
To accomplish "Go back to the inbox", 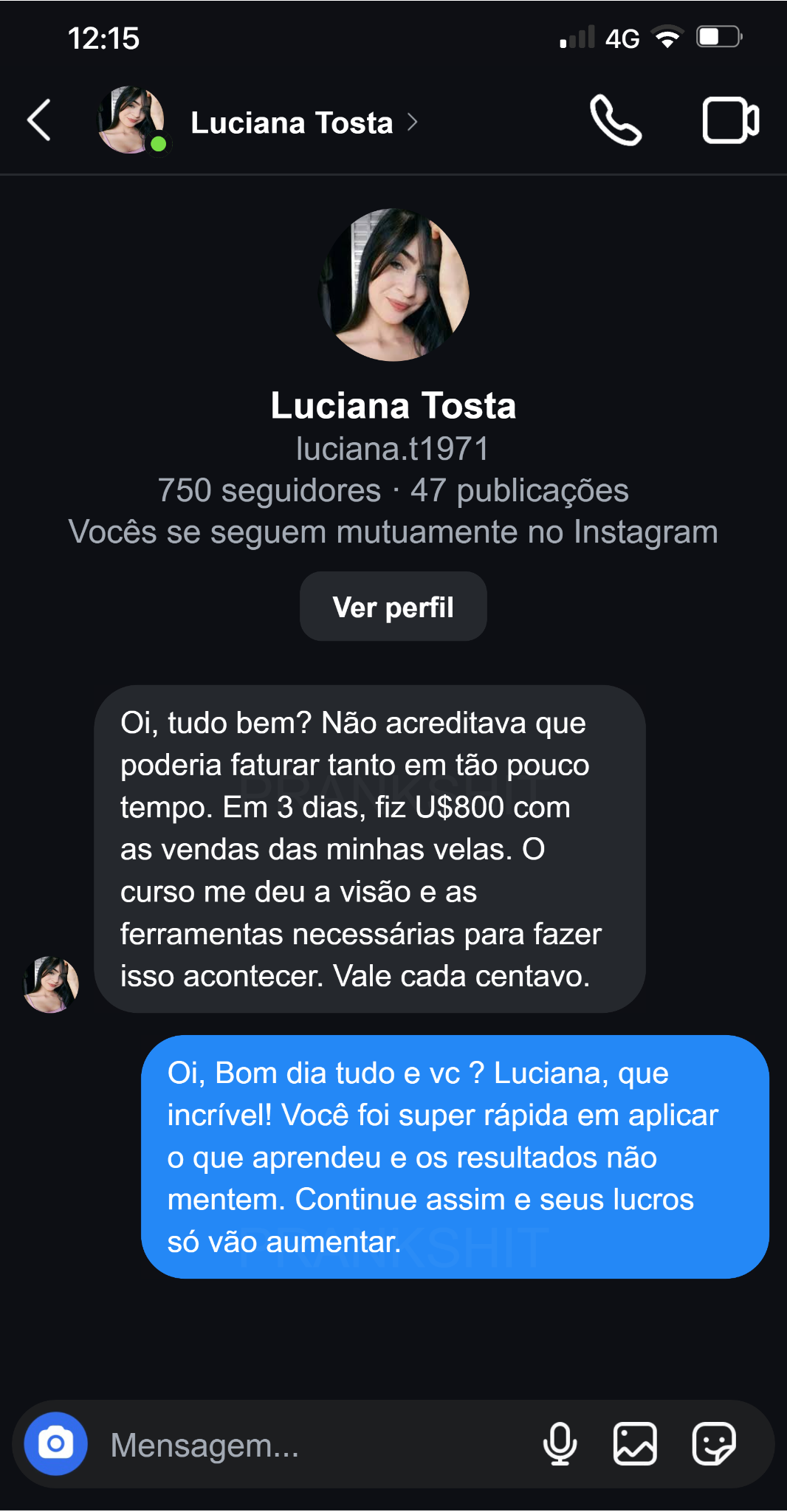I will click(39, 120).
